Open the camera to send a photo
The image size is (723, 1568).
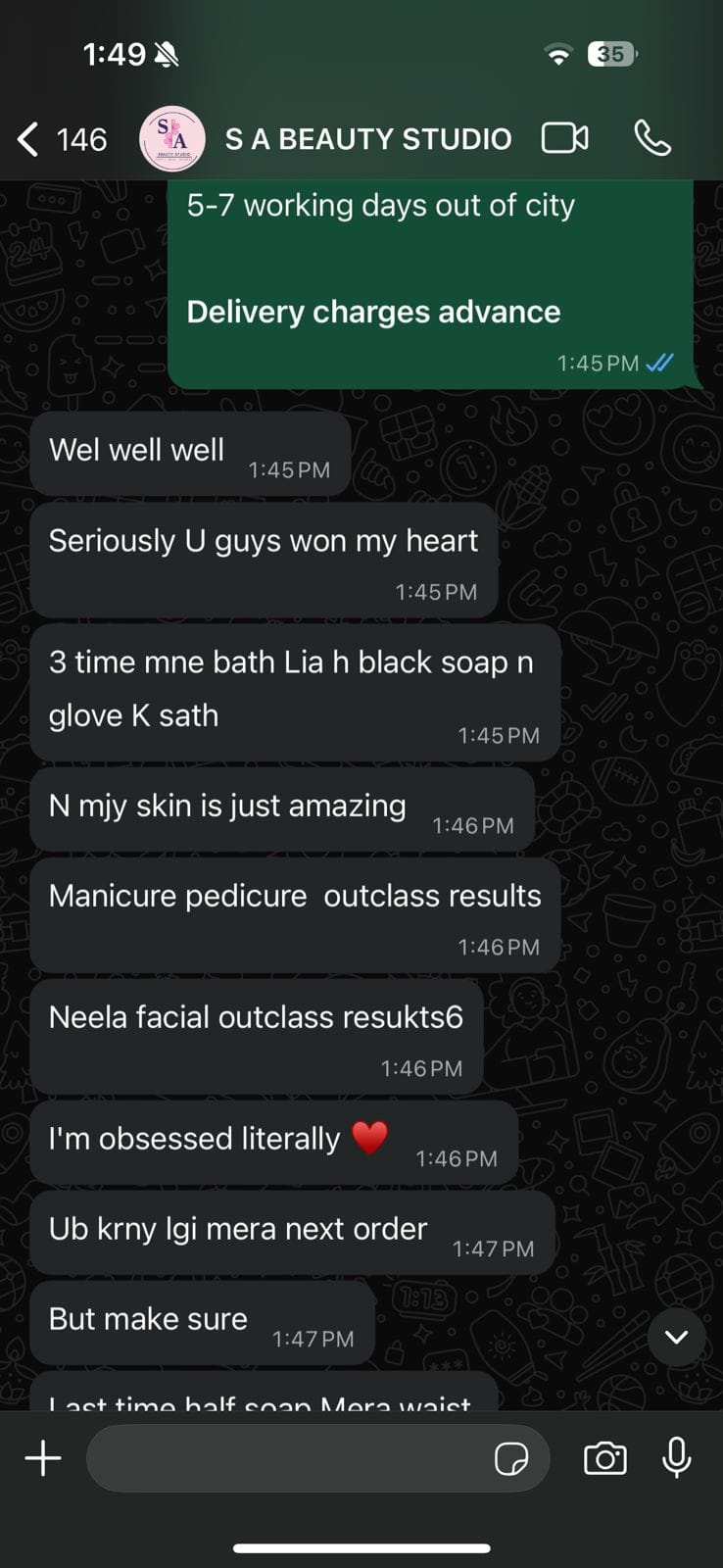(x=605, y=1458)
